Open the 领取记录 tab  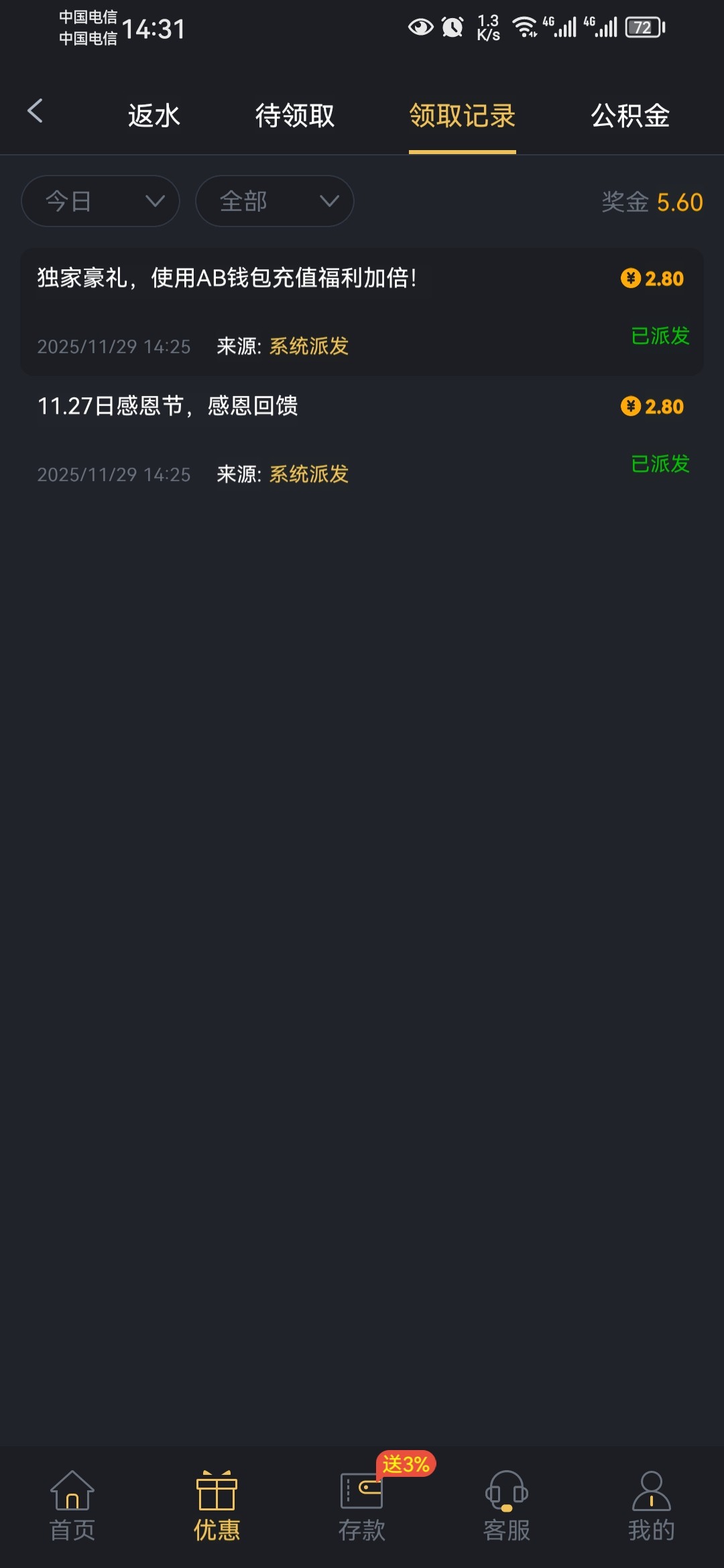tap(463, 115)
